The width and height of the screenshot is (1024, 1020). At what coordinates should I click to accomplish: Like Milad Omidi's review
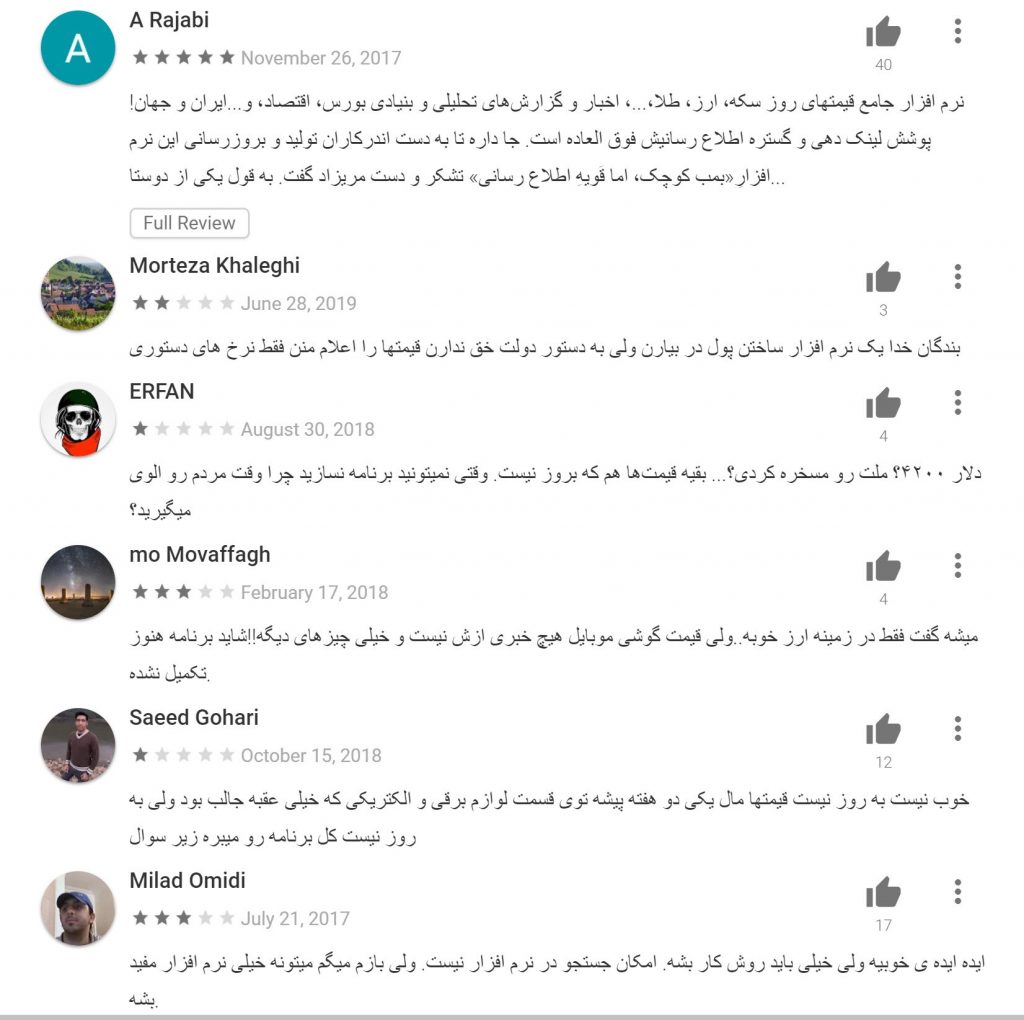point(883,893)
